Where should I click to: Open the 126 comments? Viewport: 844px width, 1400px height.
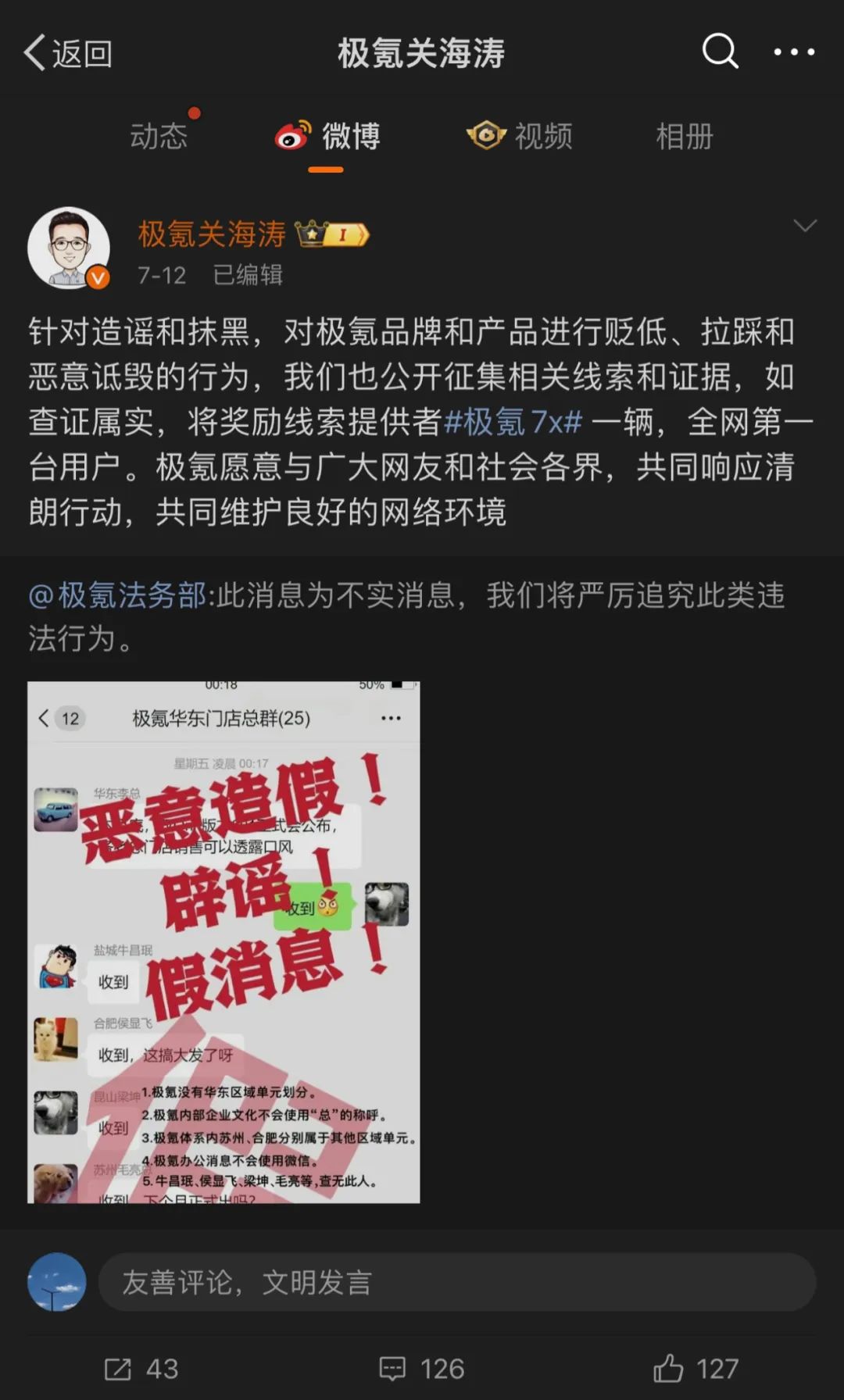(422, 1369)
